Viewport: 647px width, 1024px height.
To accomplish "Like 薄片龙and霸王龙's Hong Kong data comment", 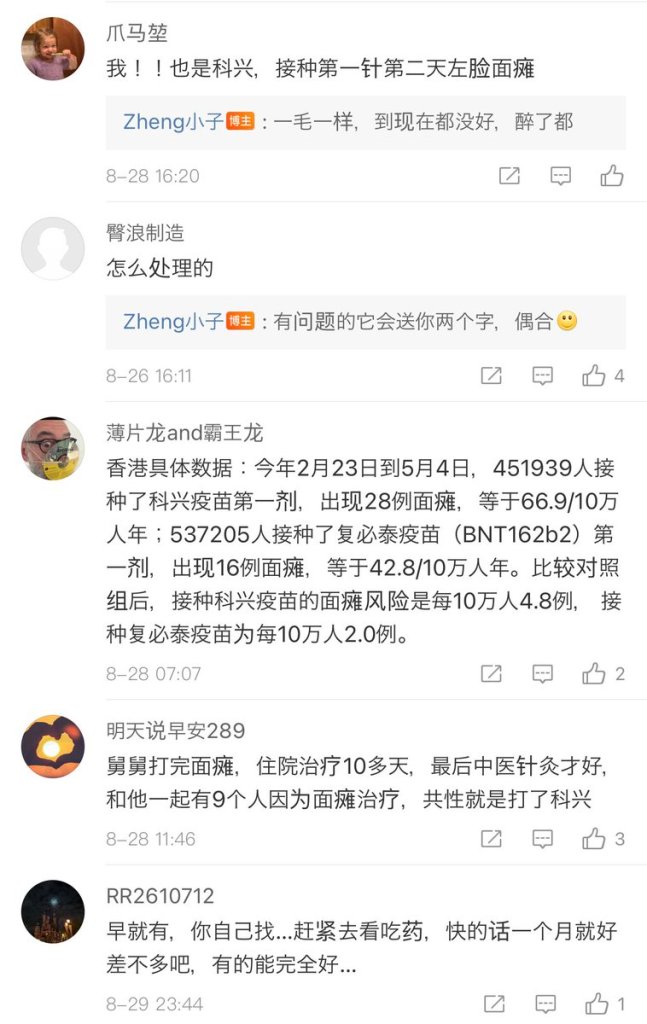I will coord(595,674).
